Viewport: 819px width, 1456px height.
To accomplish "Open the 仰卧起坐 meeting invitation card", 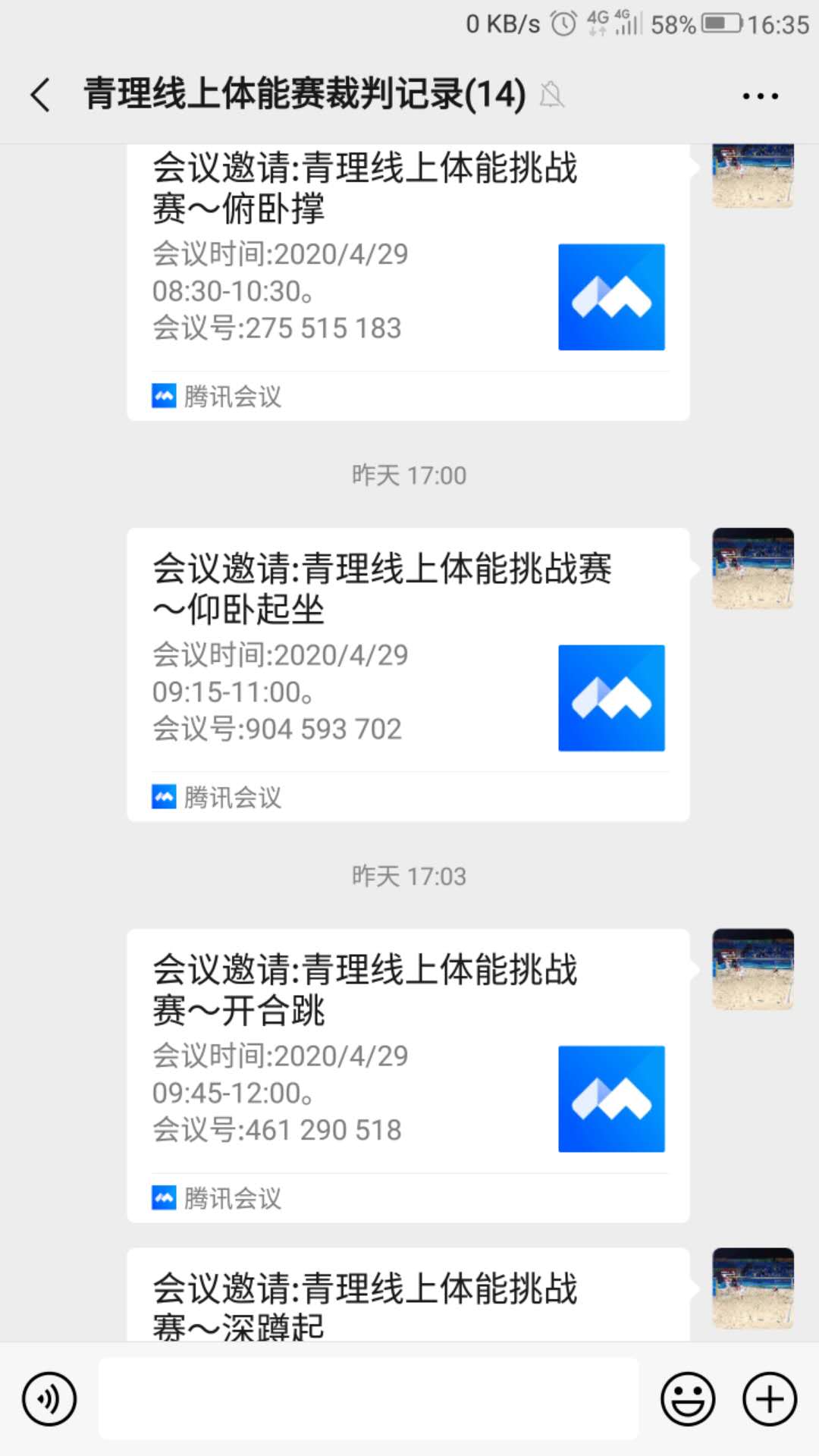I will [408, 673].
